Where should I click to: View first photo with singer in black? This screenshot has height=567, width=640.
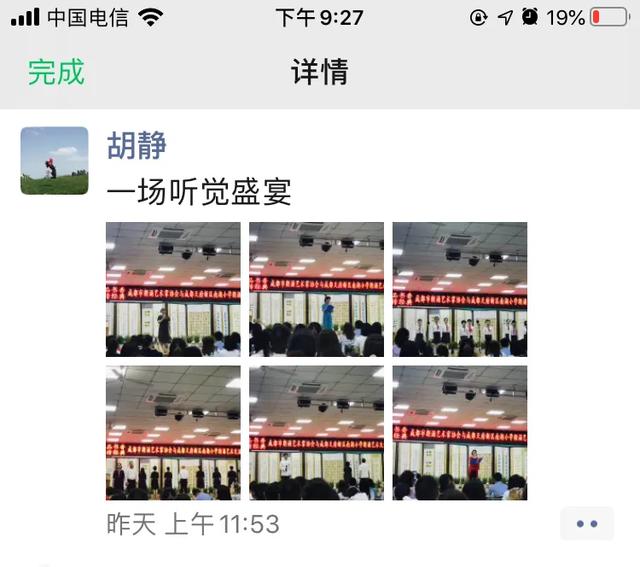point(173,289)
